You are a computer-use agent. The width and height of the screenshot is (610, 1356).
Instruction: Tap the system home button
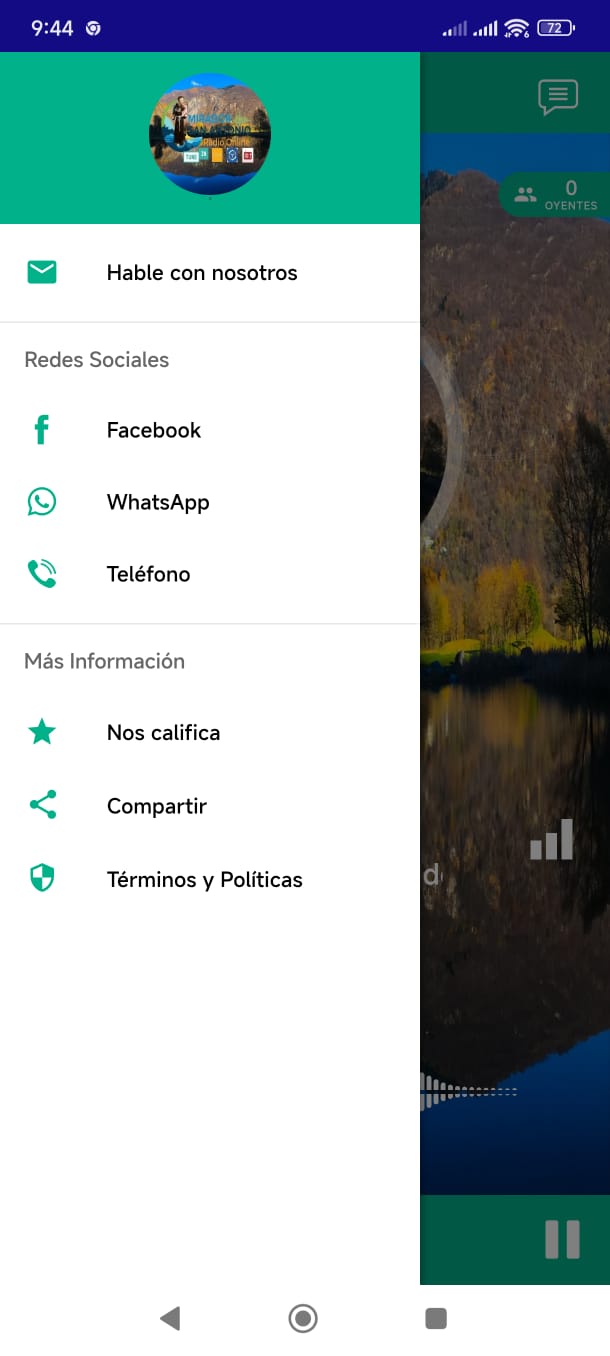click(303, 1319)
